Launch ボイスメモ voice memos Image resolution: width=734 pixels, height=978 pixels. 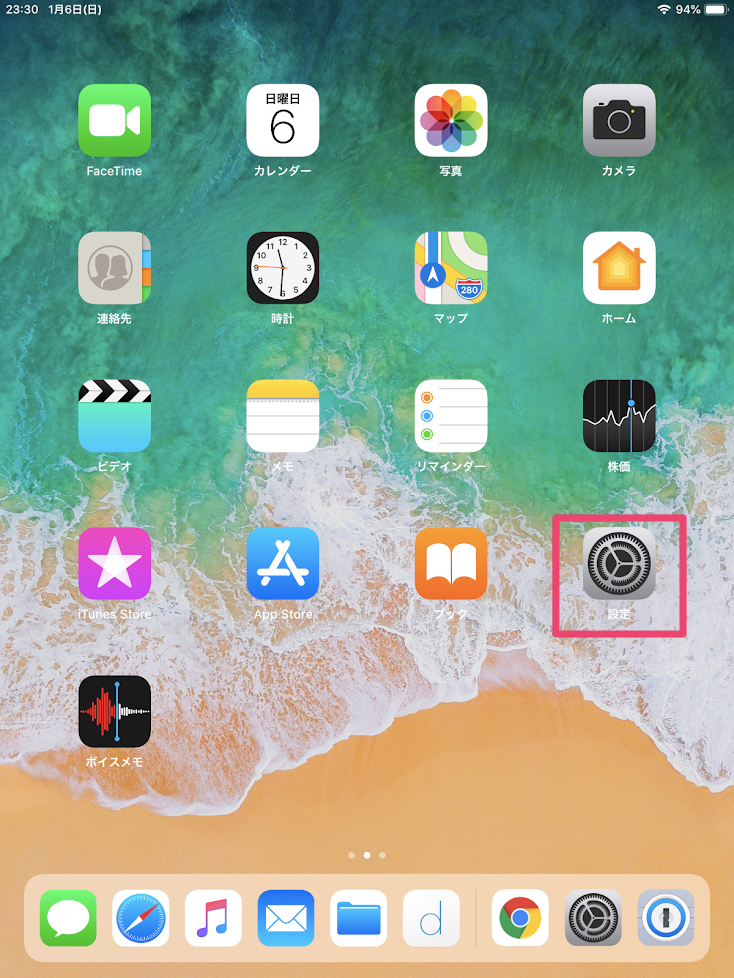point(114,711)
